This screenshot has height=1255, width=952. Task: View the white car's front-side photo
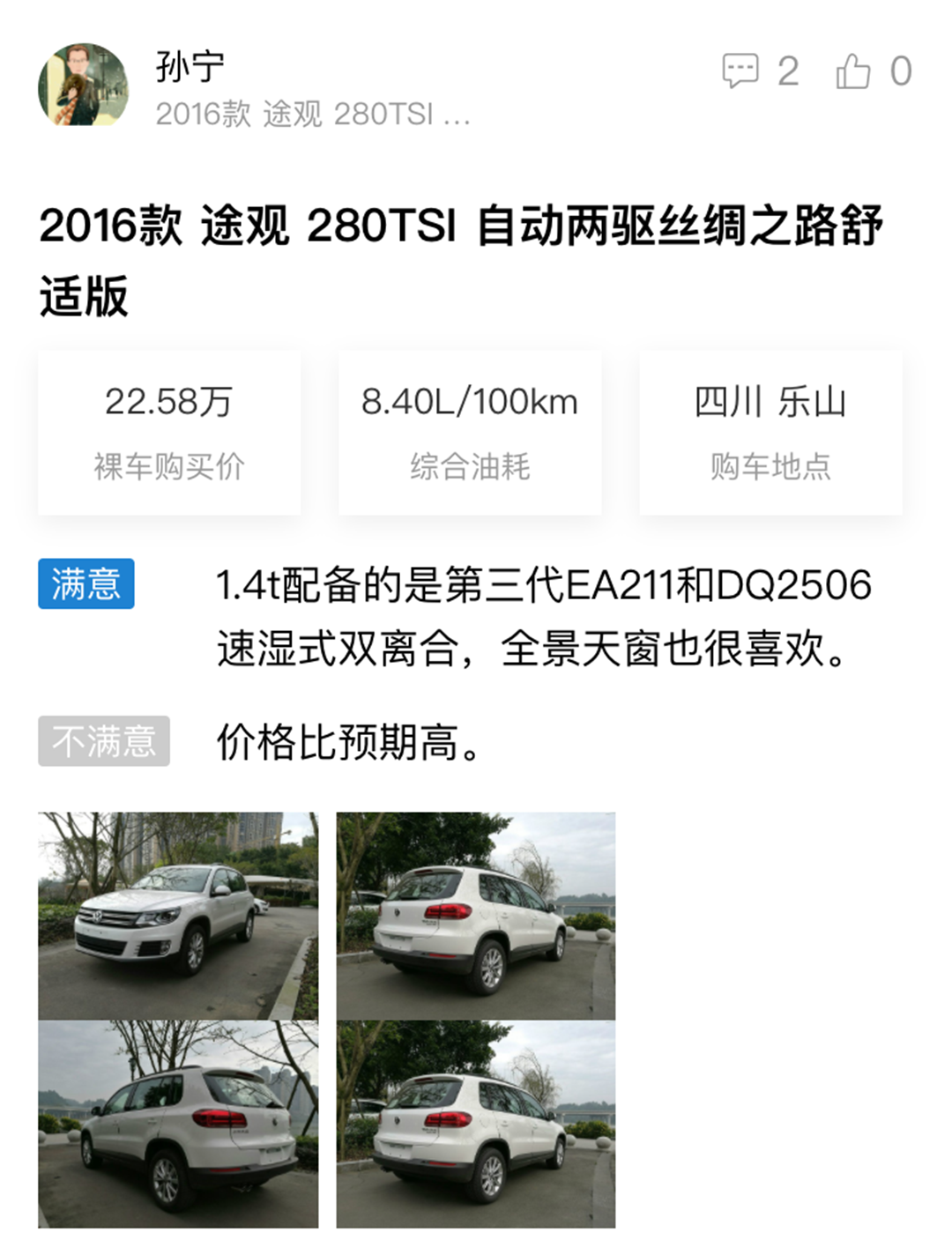(x=178, y=916)
